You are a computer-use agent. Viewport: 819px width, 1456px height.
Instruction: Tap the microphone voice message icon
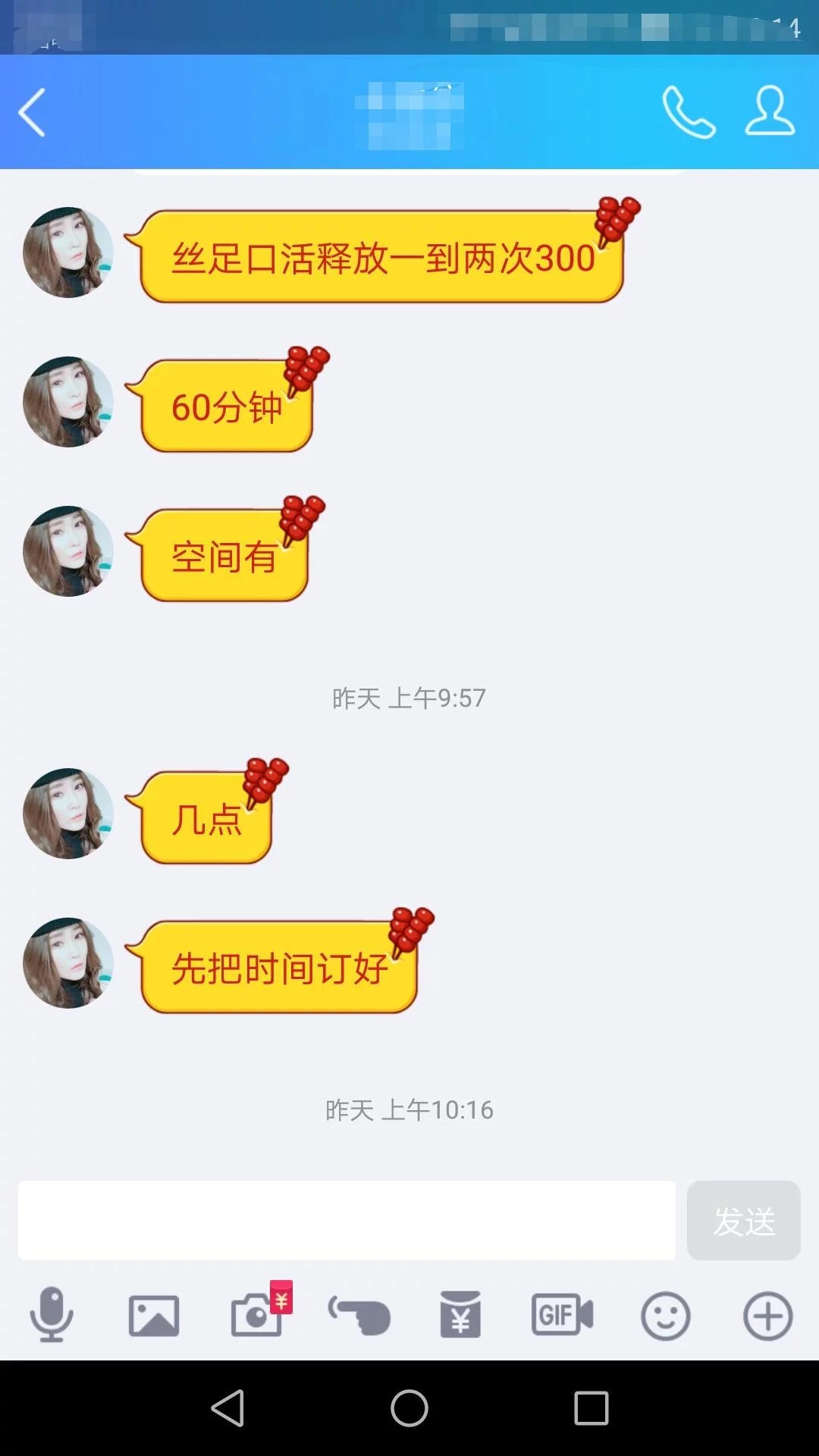(x=51, y=1316)
